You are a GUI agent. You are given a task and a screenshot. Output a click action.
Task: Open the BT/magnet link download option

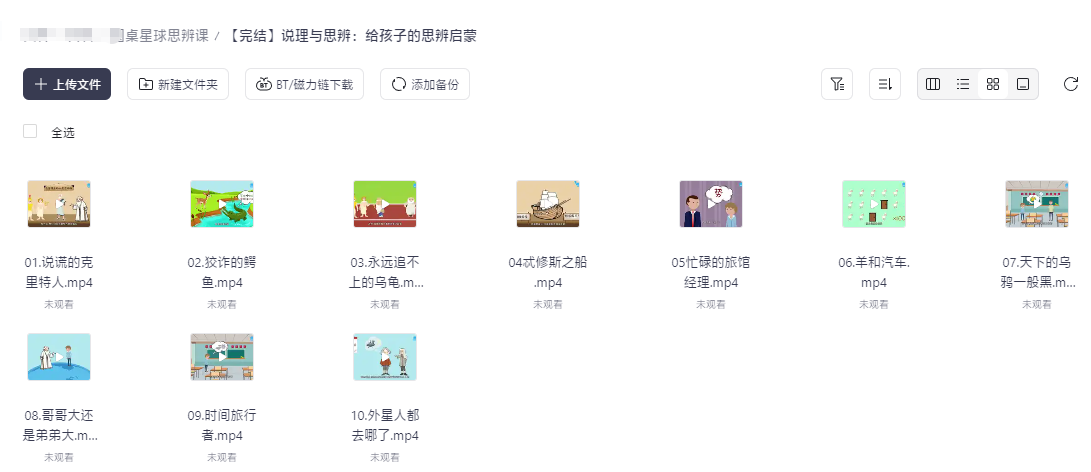(305, 84)
